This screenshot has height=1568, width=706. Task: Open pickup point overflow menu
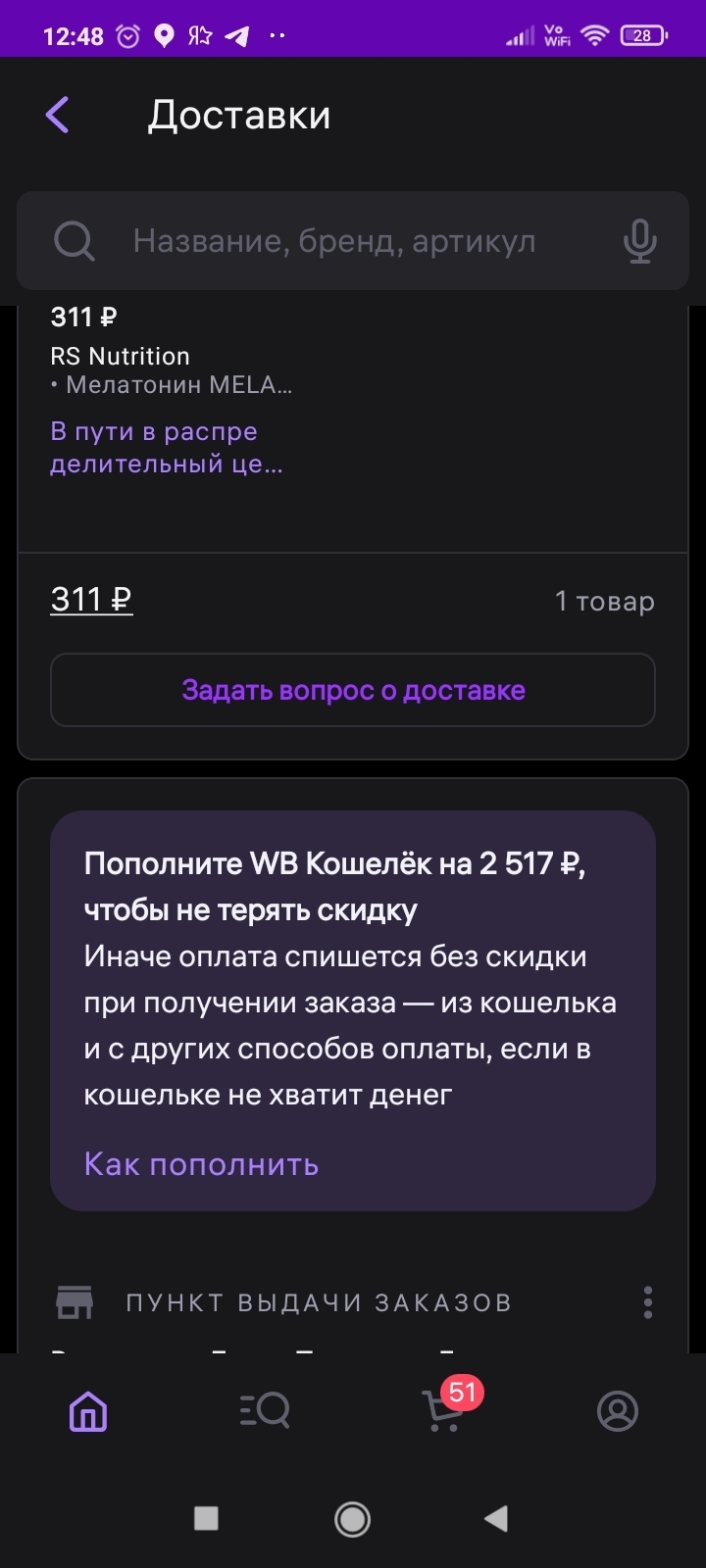point(647,1302)
